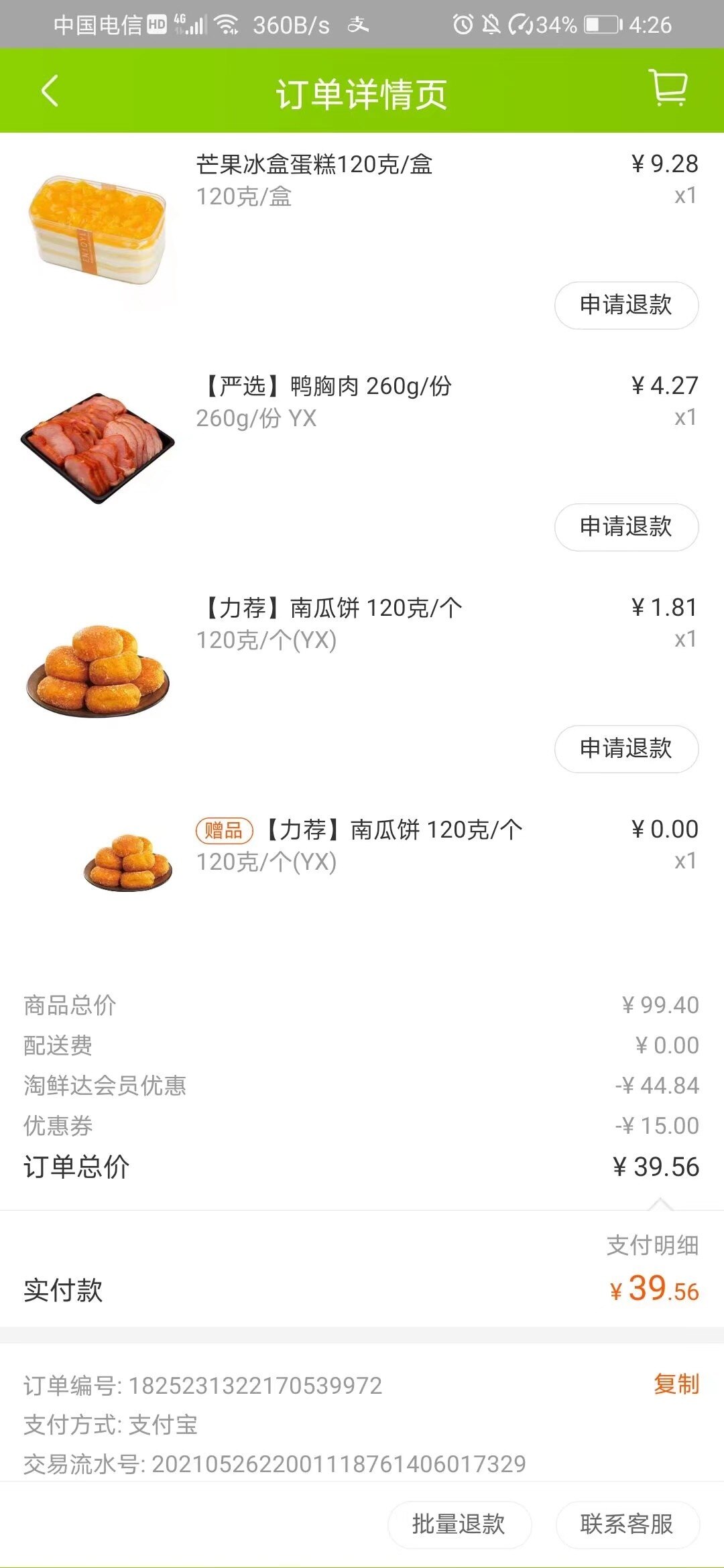Open the shopping cart
Viewport: 724px width, 1568px height.
668,88
